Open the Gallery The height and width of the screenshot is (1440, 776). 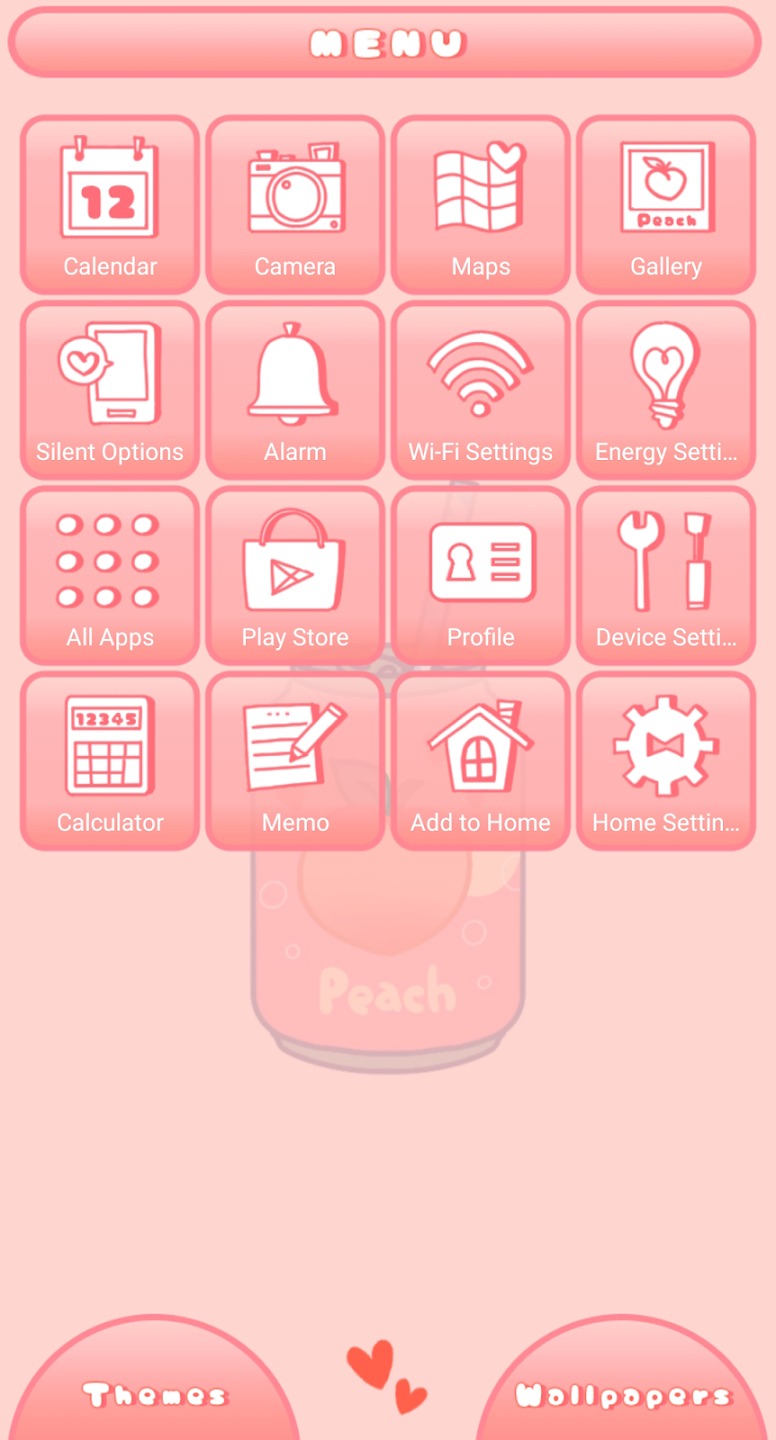click(666, 205)
